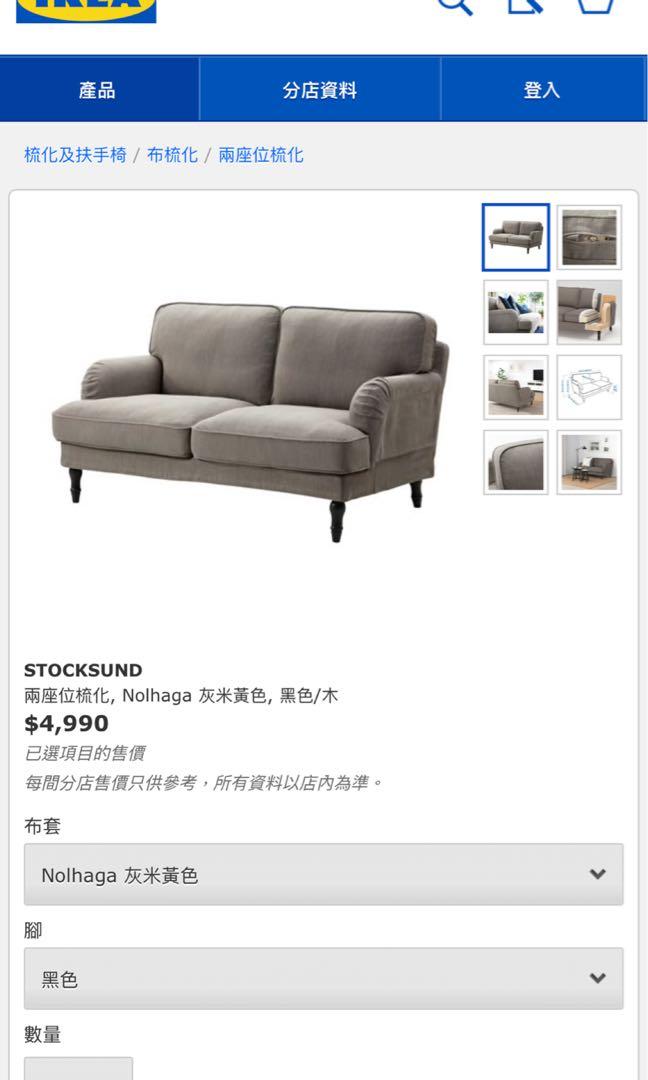Open the search magnifier icon

point(454,5)
